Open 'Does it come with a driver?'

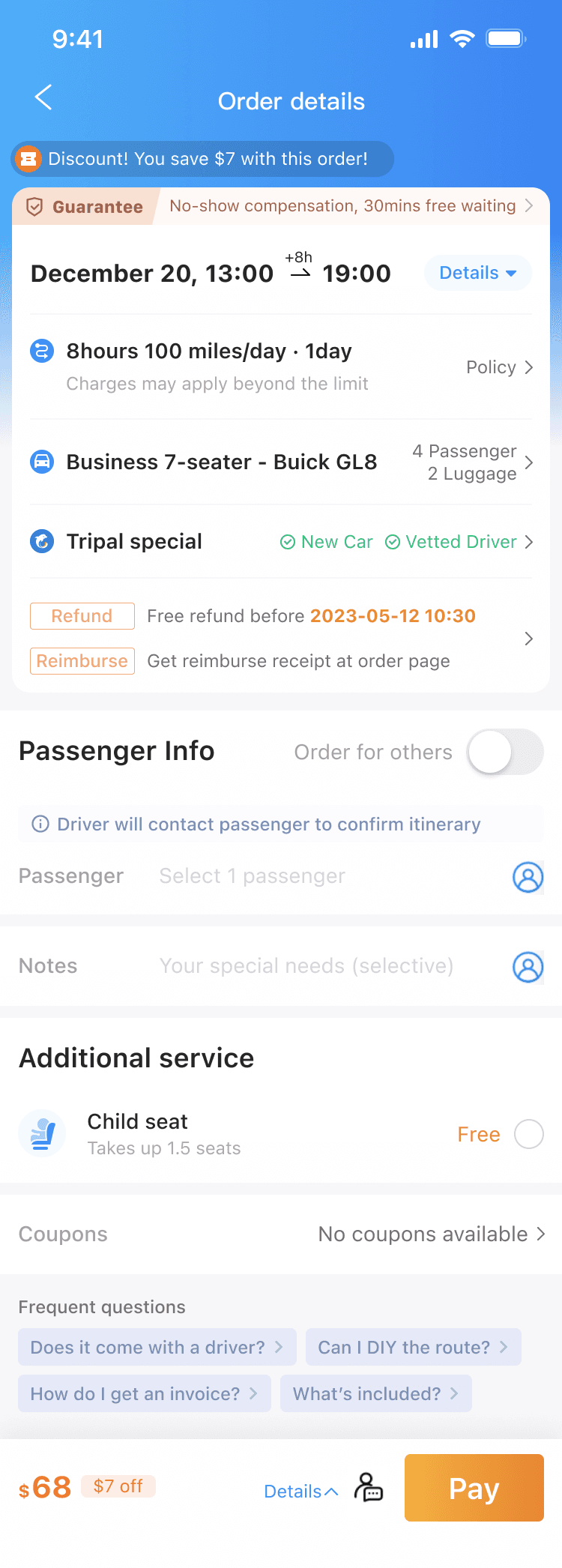(x=157, y=1347)
